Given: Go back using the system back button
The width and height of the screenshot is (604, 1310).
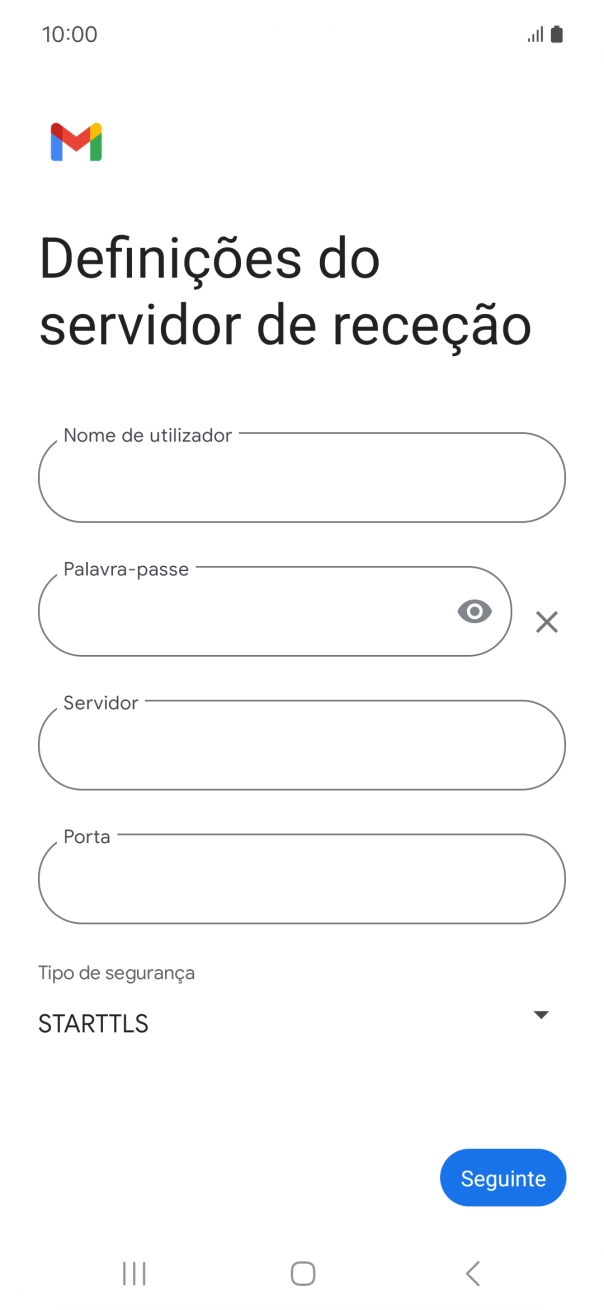Looking at the screenshot, I should click(x=473, y=1273).
